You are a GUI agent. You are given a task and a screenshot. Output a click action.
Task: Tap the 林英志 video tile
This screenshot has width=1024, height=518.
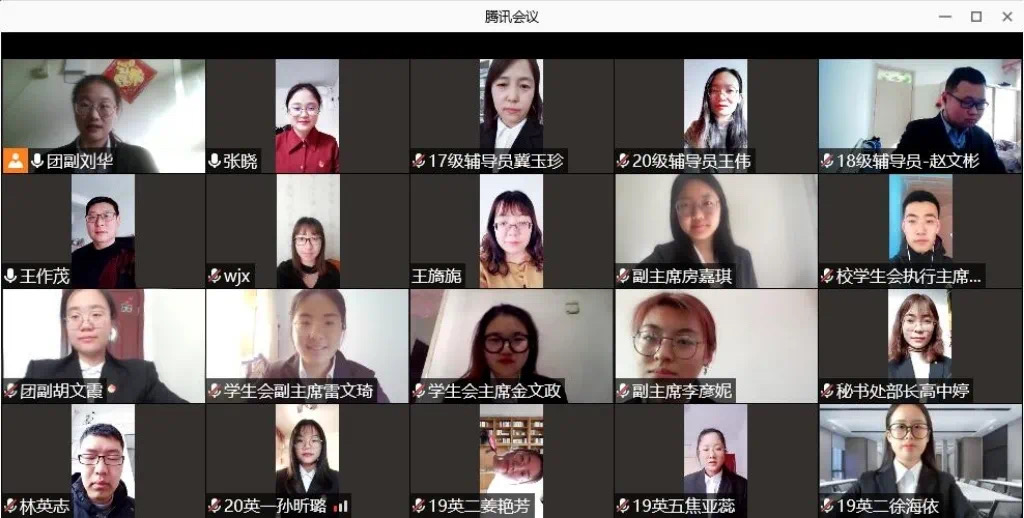tap(103, 460)
